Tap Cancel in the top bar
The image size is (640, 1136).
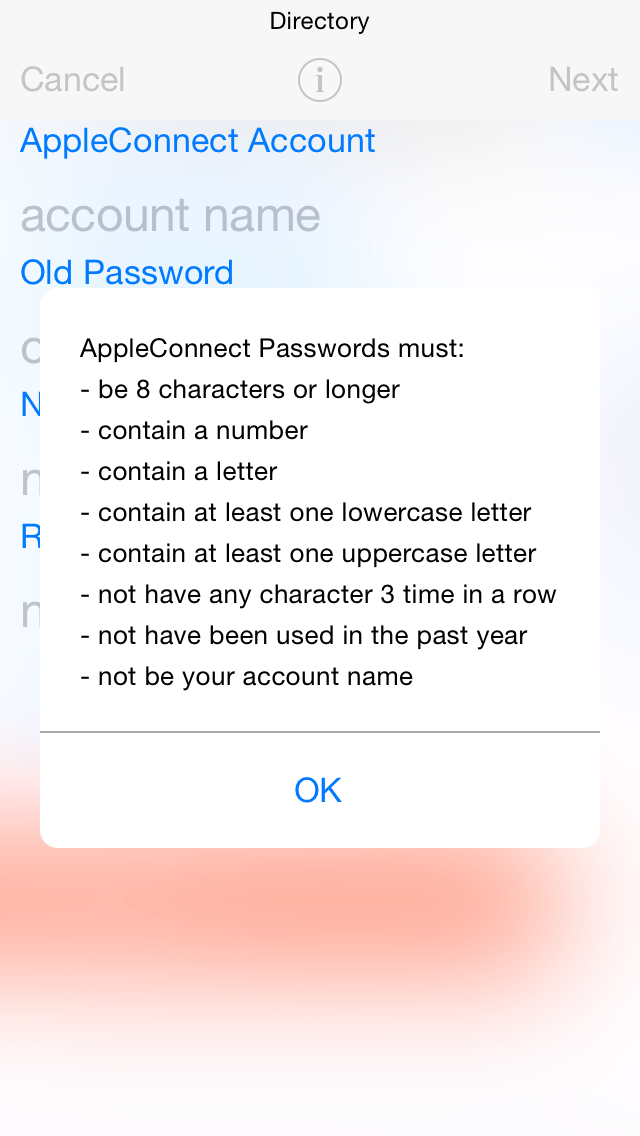point(72,79)
